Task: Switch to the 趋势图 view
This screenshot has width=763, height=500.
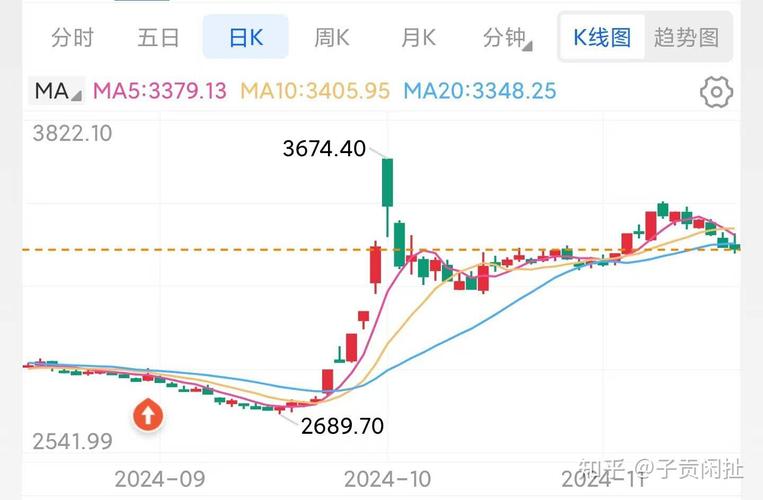Action: coord(686,38)
